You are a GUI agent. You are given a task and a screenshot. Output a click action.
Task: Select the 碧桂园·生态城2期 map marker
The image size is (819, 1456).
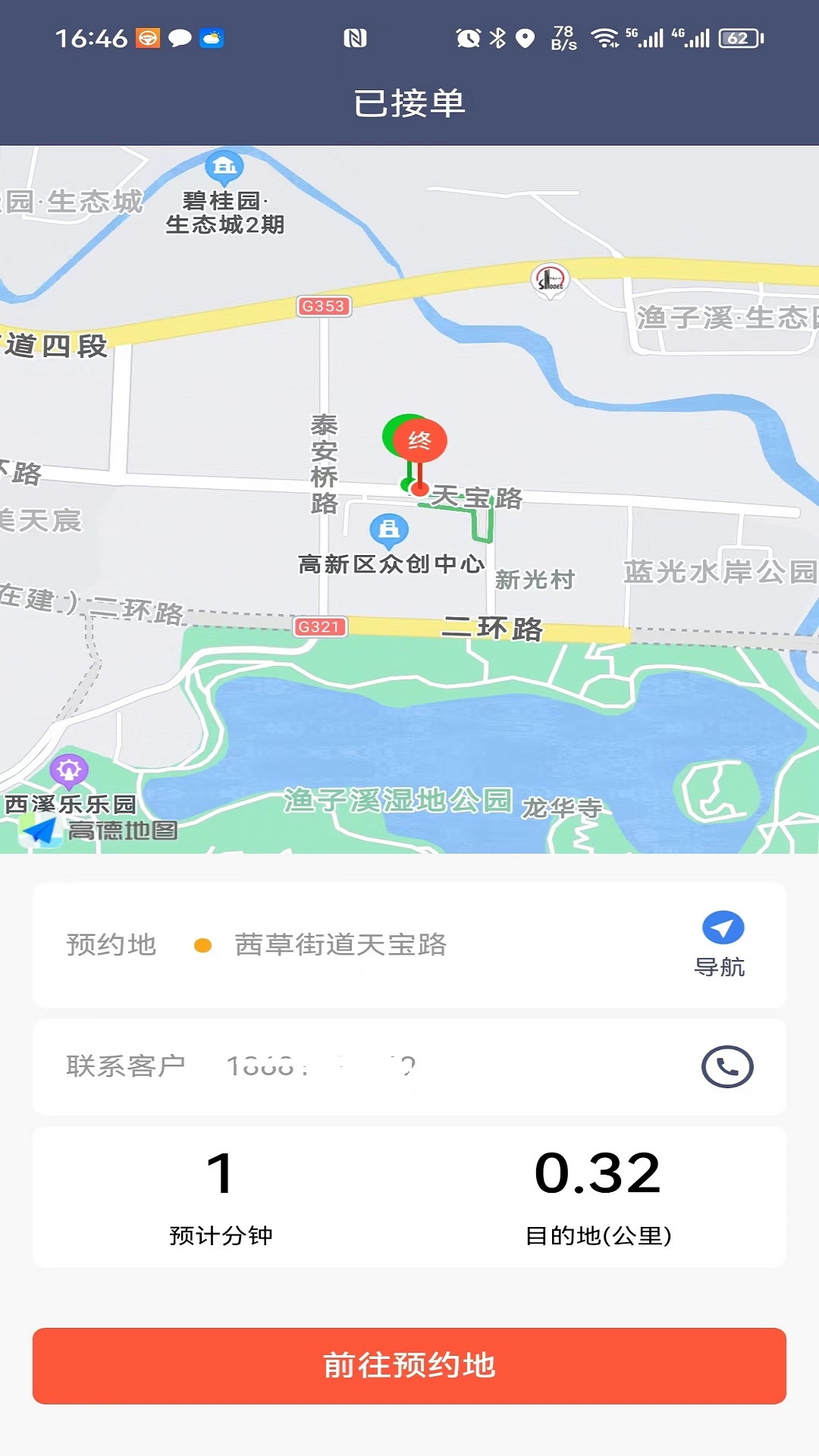224,168
